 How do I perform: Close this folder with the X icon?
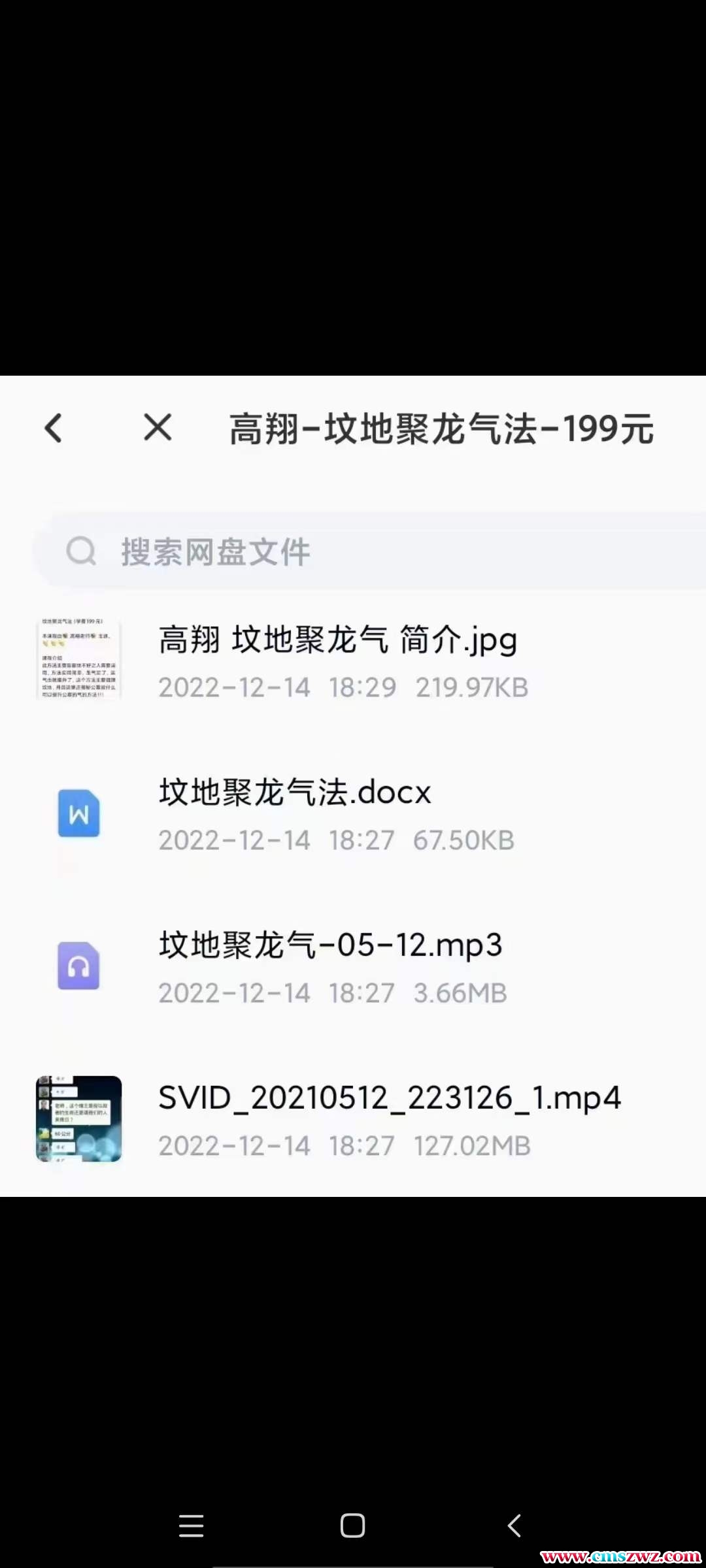click(x=158, y=428)
